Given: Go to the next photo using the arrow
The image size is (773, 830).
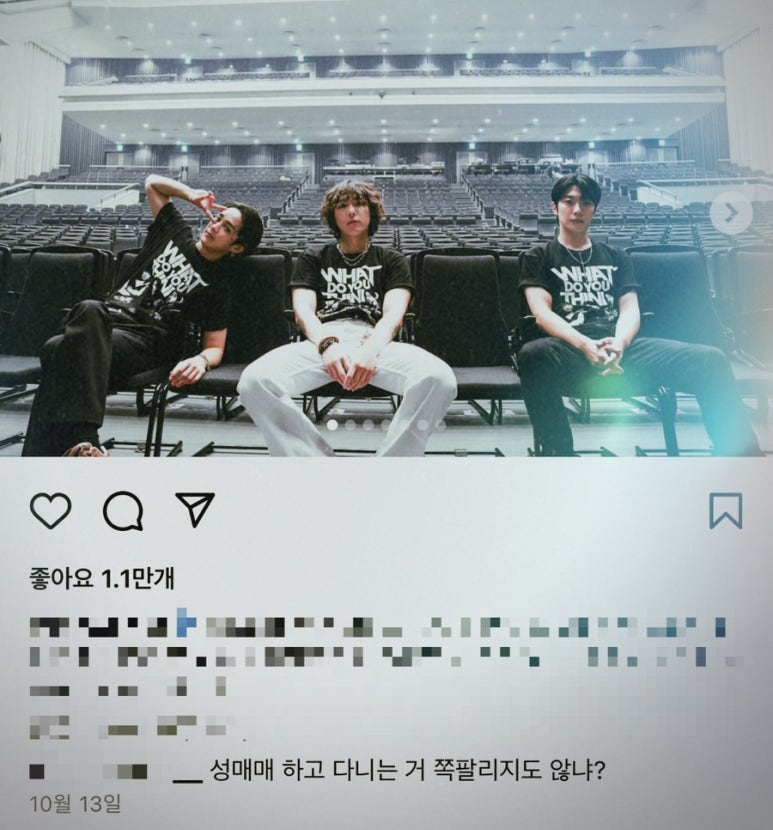Looking at the screenshot, I should (732, 212).
